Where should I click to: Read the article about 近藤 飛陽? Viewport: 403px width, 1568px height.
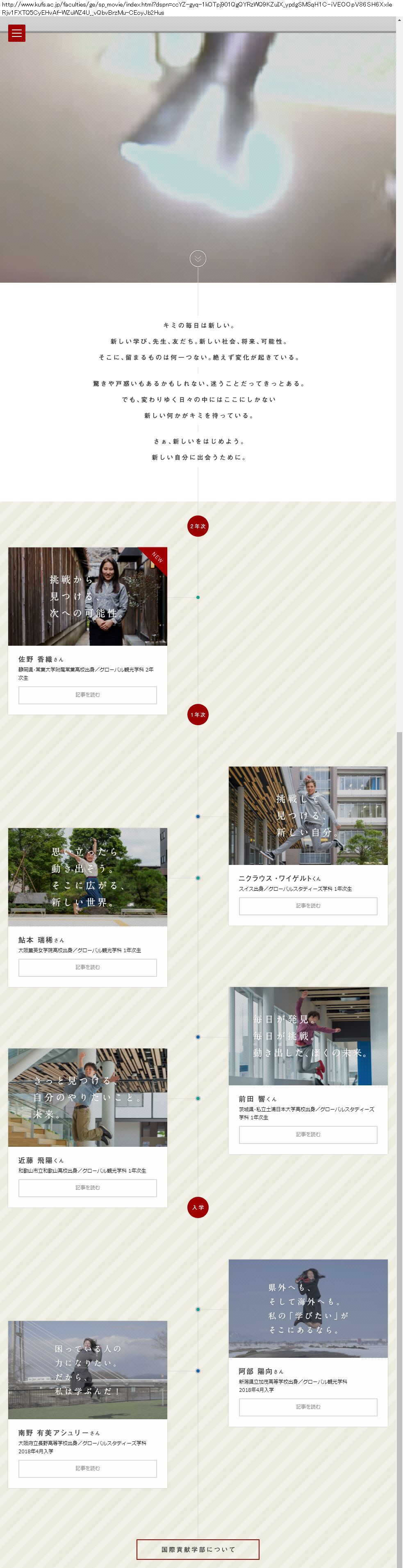coord(88,1187)
